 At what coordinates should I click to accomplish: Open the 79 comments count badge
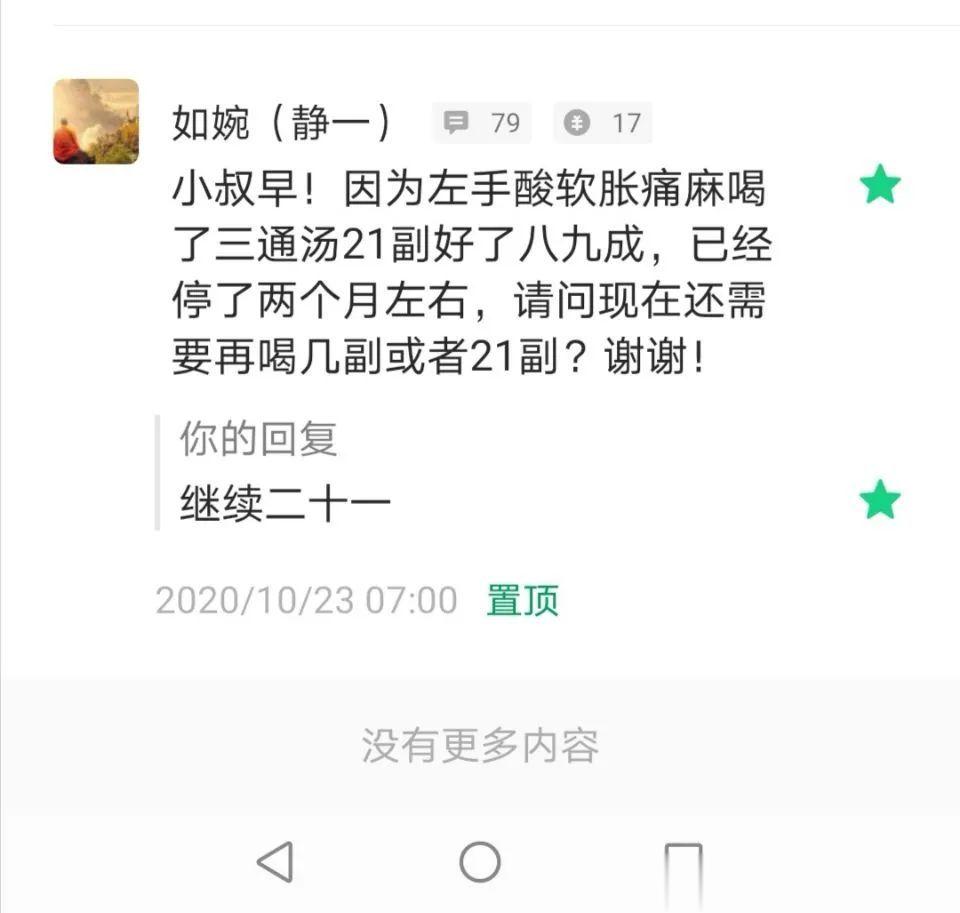[x=483, y=123]
